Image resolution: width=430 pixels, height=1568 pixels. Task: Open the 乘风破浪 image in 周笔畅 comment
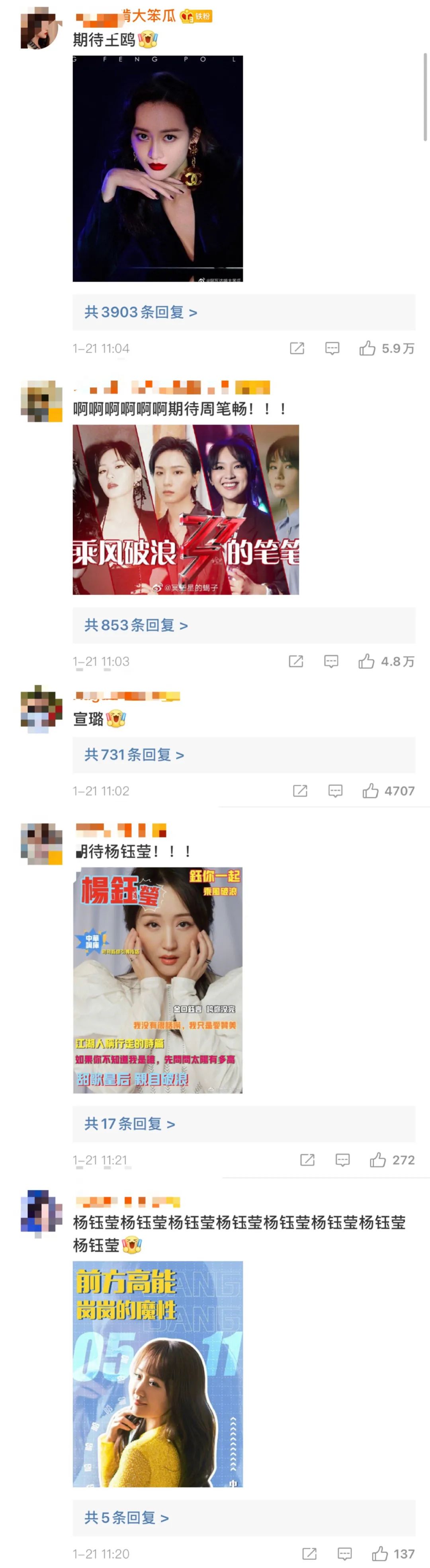tap(186, 510)
